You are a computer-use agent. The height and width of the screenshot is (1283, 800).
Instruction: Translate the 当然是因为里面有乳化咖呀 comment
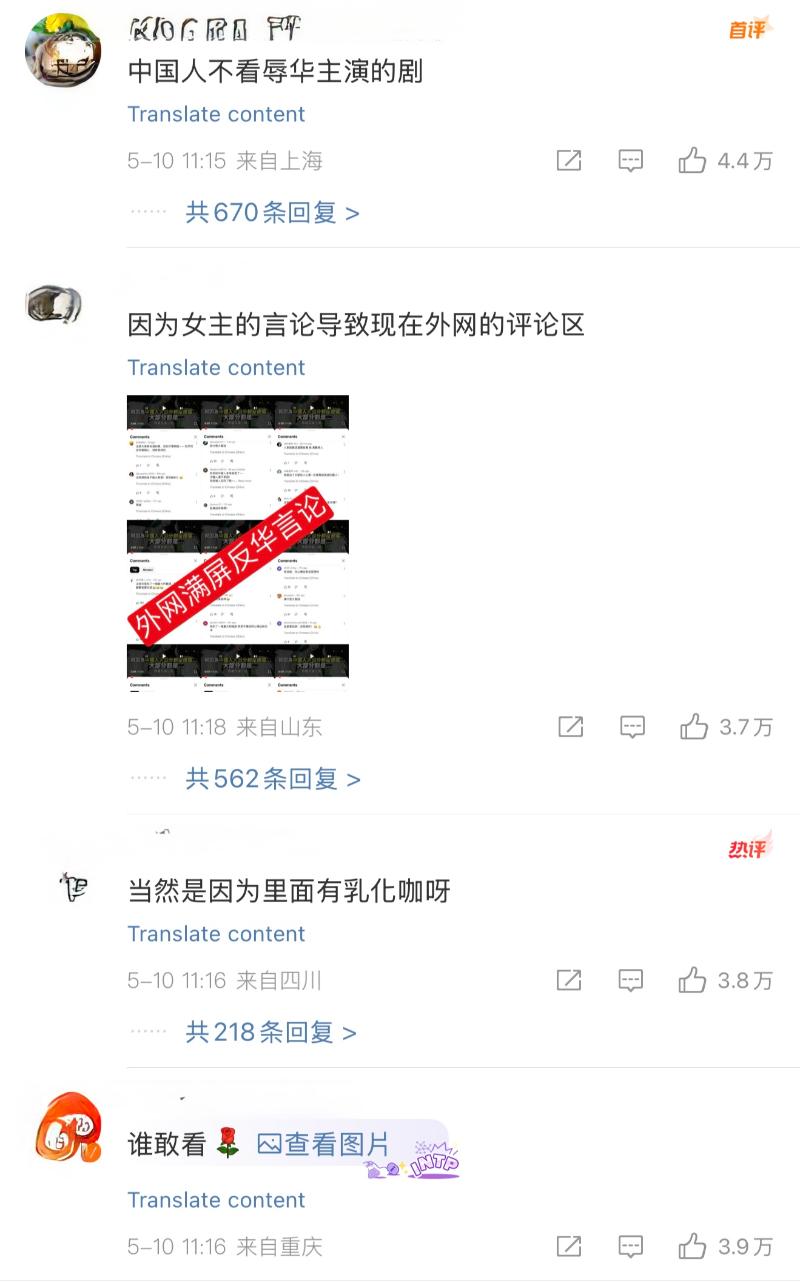pos(216,934)
